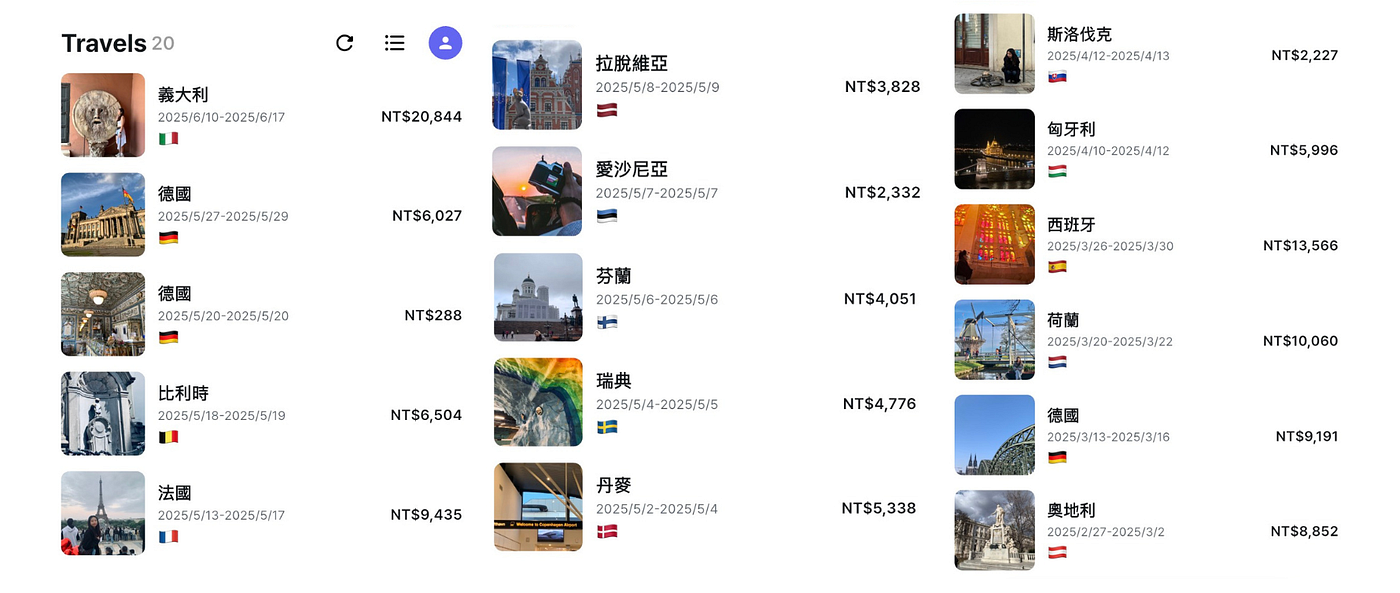Viewport: 1400px width, 593px height.
Task: Open the 荷蘭 trip
Action: point(1146,340)
